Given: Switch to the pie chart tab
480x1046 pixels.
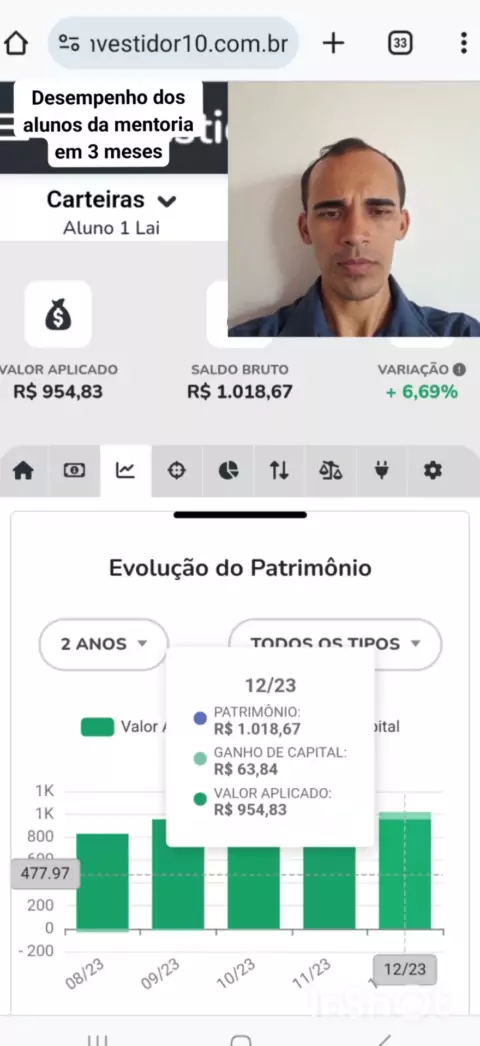Looking at the screenshot, I should (x=228, y=471).
